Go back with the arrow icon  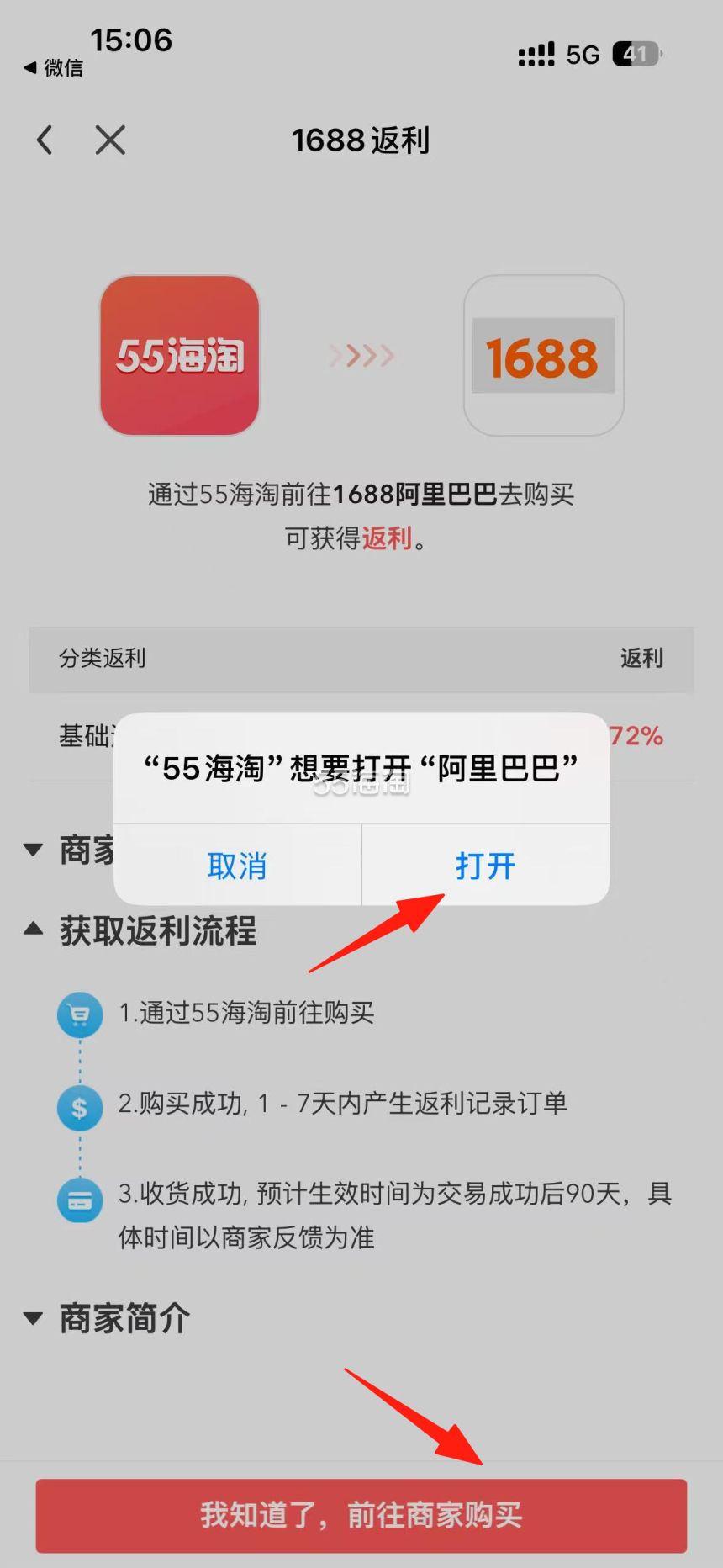pyautogui.click(x=45, y=140)
